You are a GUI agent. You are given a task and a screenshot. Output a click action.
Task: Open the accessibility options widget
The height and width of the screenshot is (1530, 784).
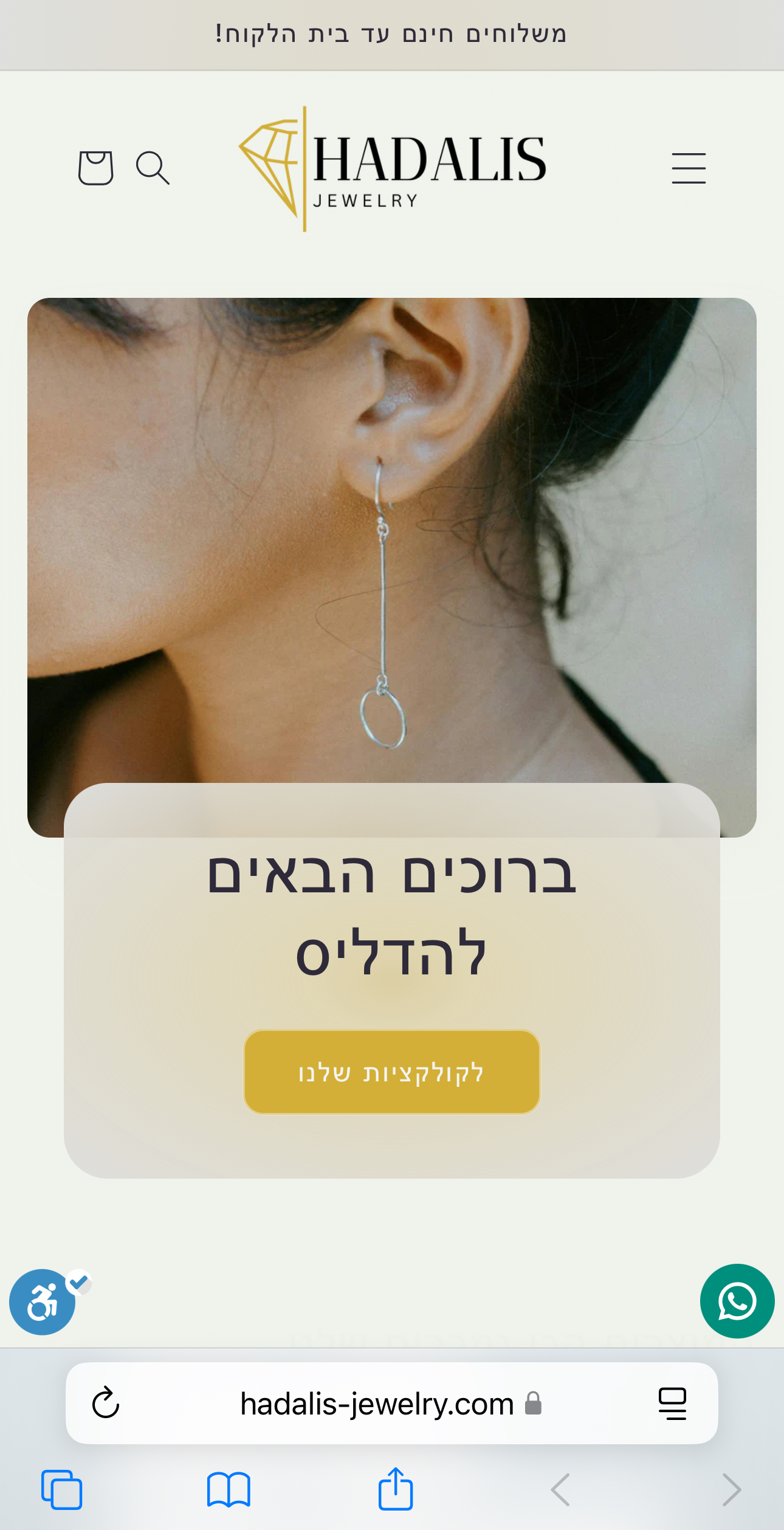(x=43, y=1302)
